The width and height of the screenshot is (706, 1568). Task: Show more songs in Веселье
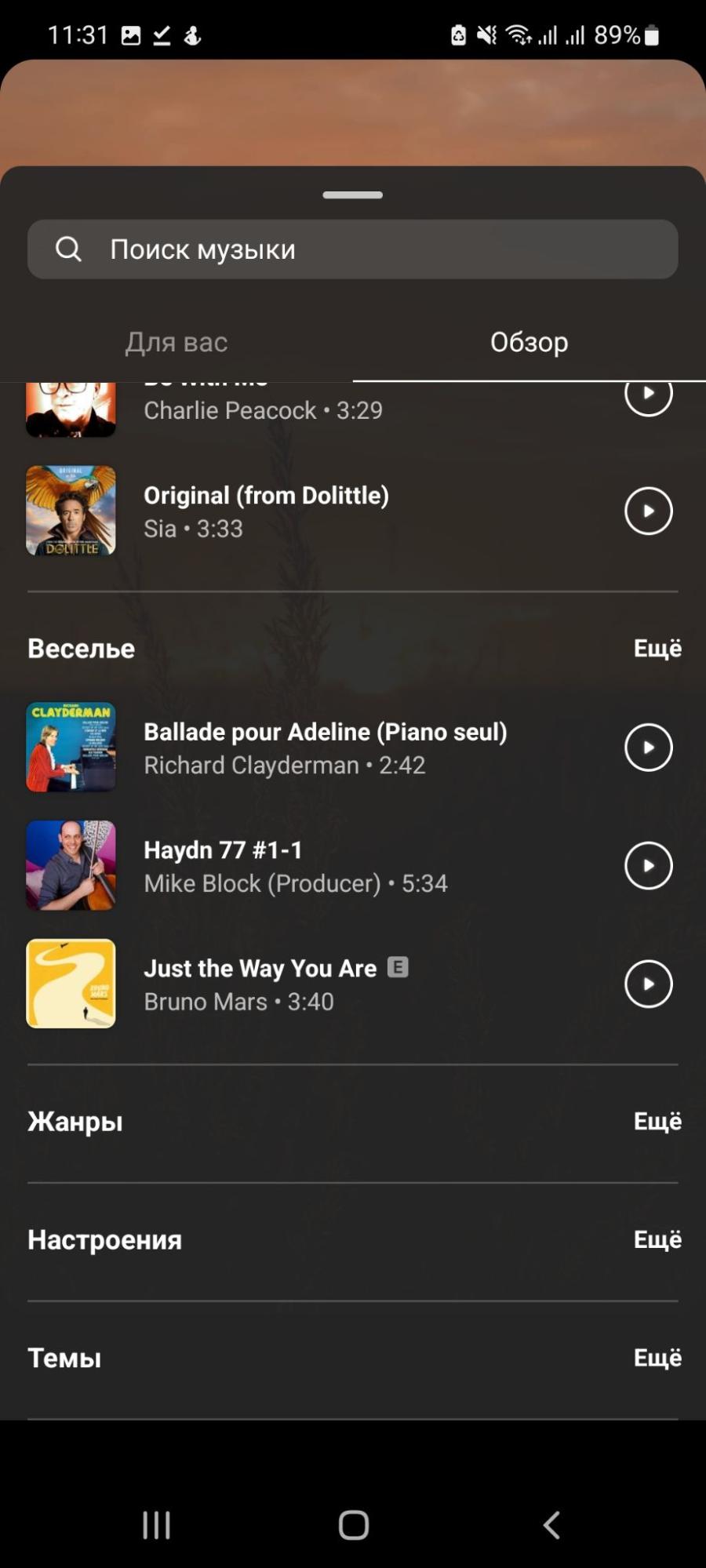pyautogui.click(x=657, y=649)
